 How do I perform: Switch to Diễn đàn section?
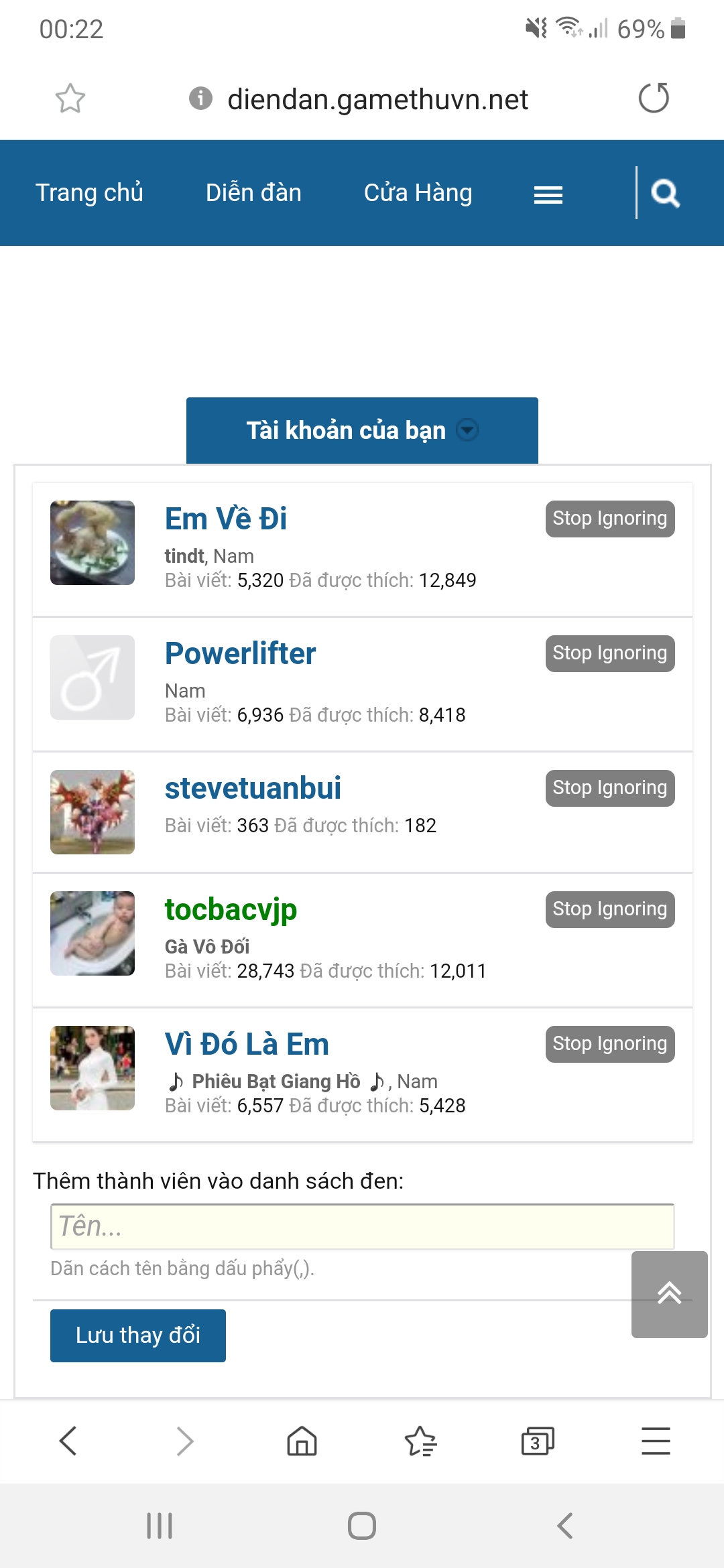pos(253,193)
